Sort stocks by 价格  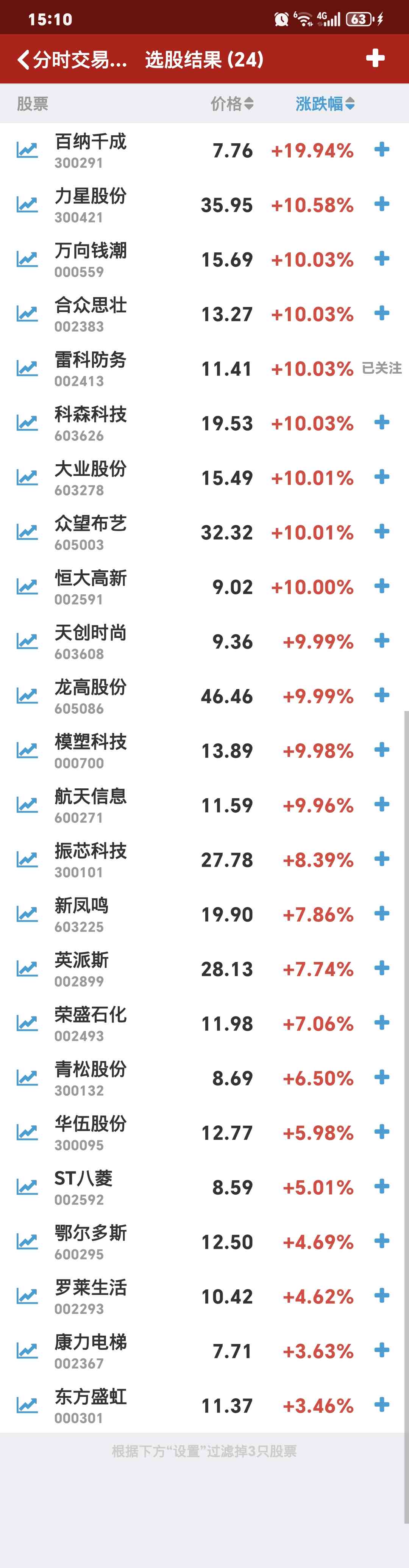tap(231, 104)
